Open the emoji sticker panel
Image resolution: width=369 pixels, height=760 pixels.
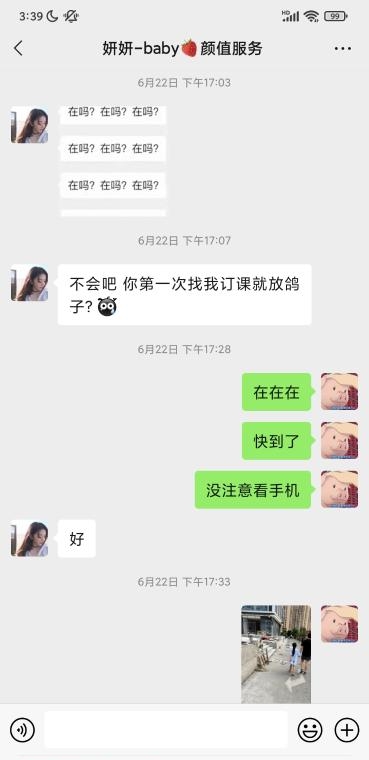[x=310, y=730]
